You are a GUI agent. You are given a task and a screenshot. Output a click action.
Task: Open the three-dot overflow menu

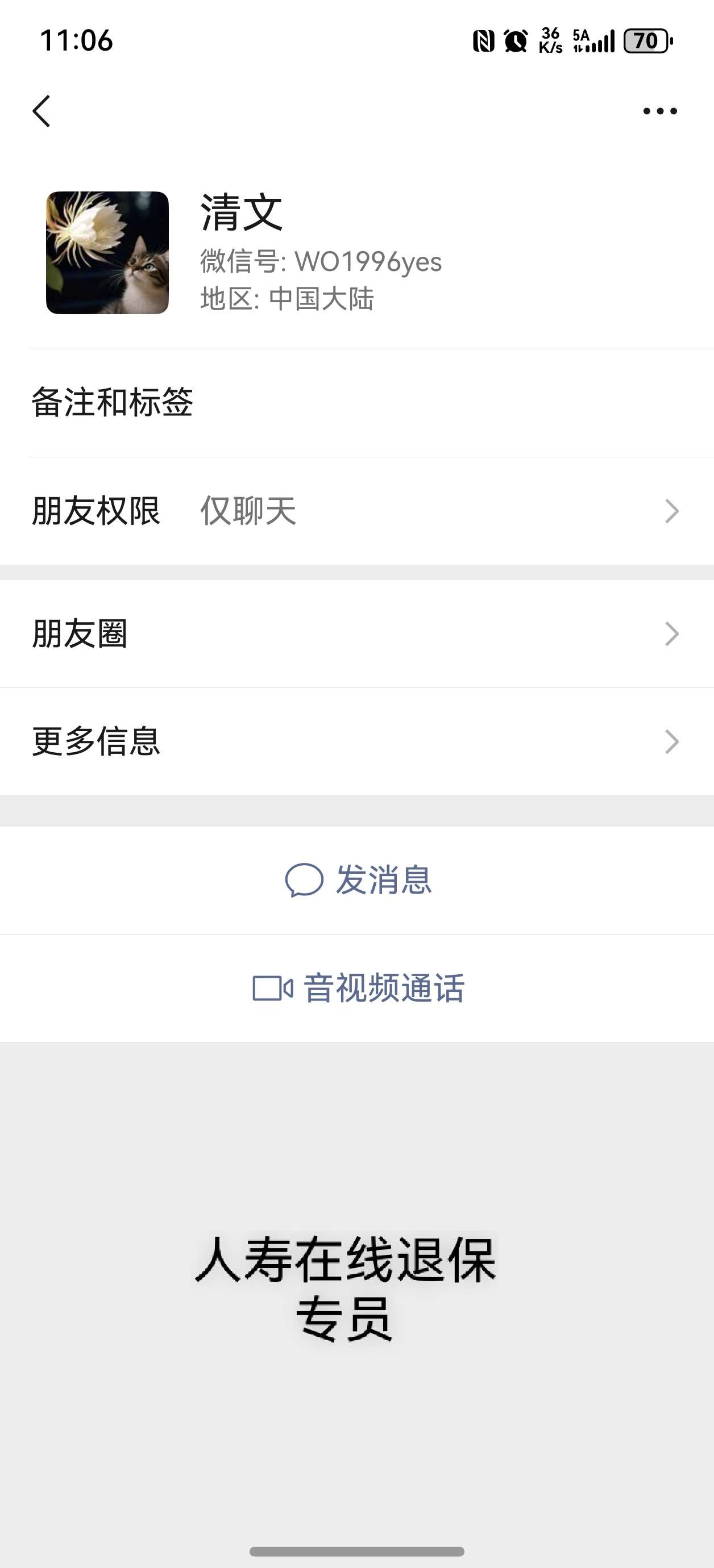pyautogui.click(x=660, y=111)
